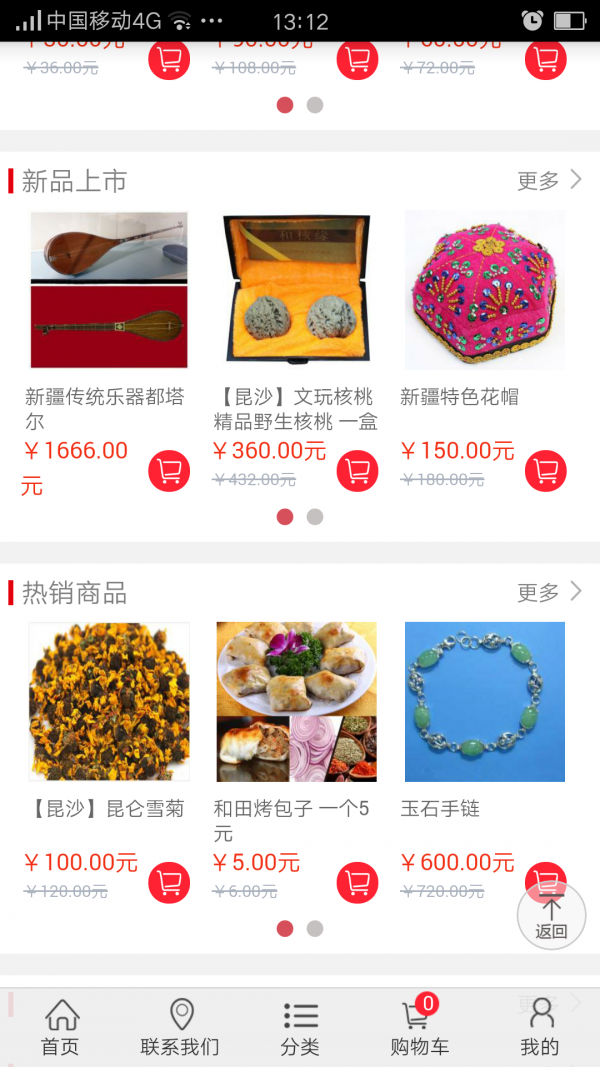
Task: Add 新疆传统乐器都塔尔 to cart
Action: (169, 471)
